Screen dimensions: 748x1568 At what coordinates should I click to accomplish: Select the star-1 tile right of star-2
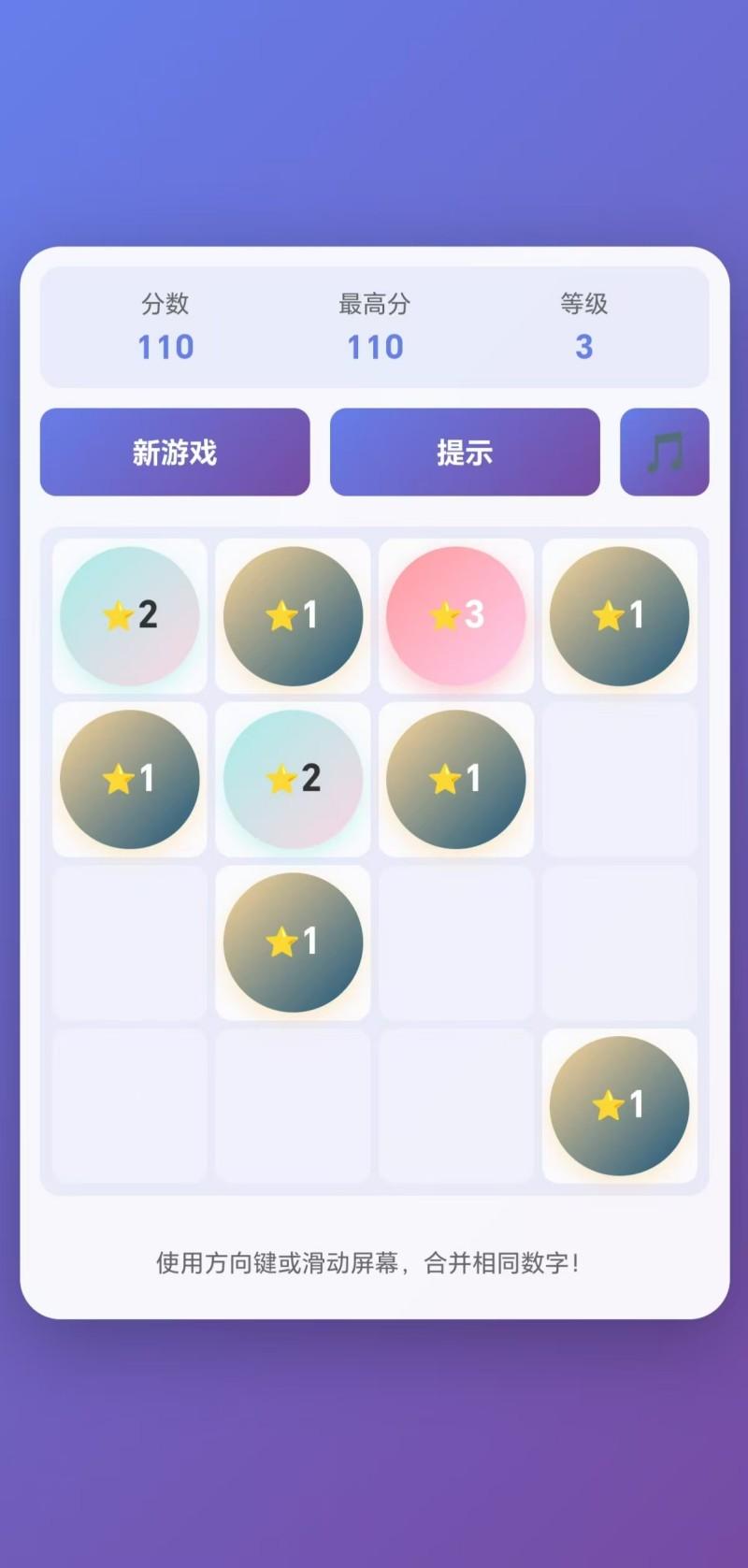[455, 779]
